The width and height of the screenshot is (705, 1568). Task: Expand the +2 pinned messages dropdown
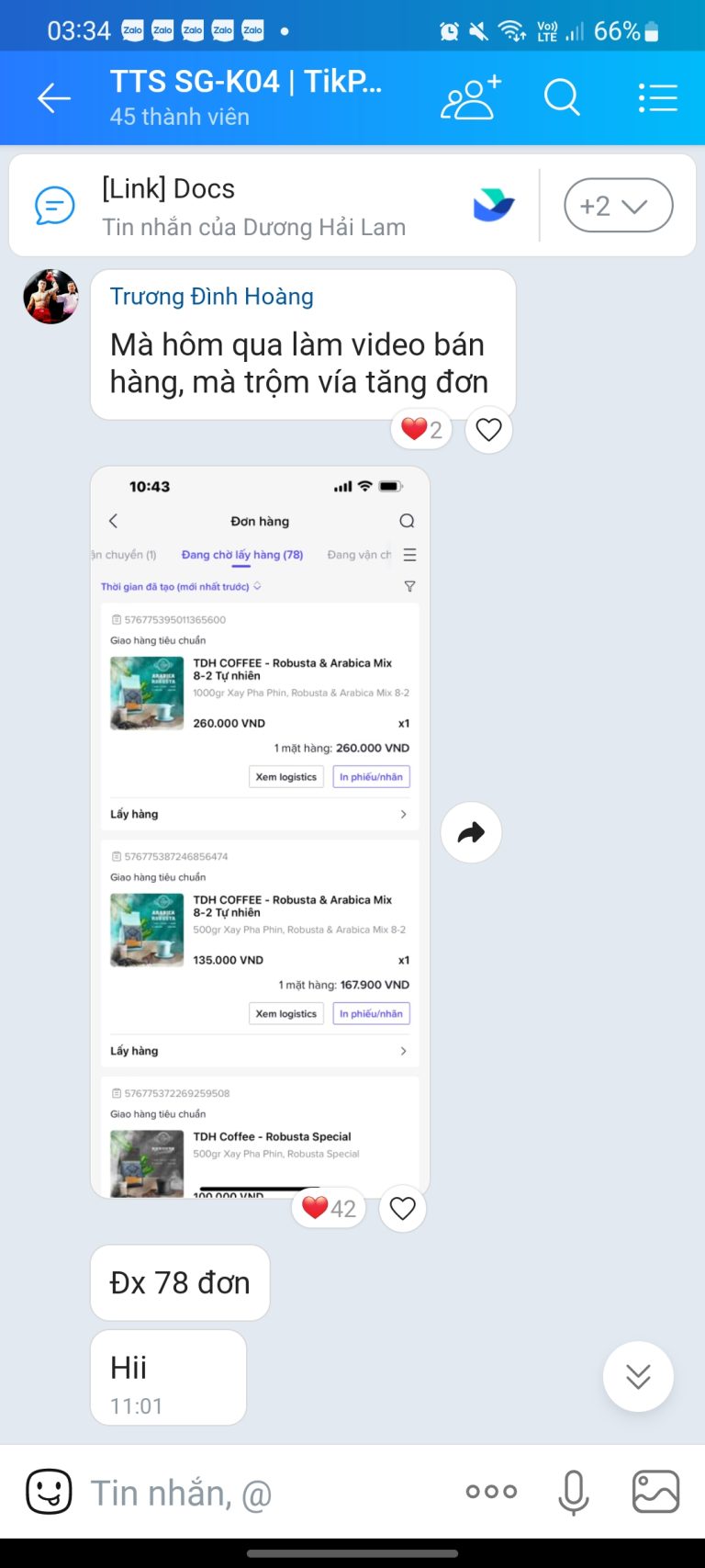(618, 205)
